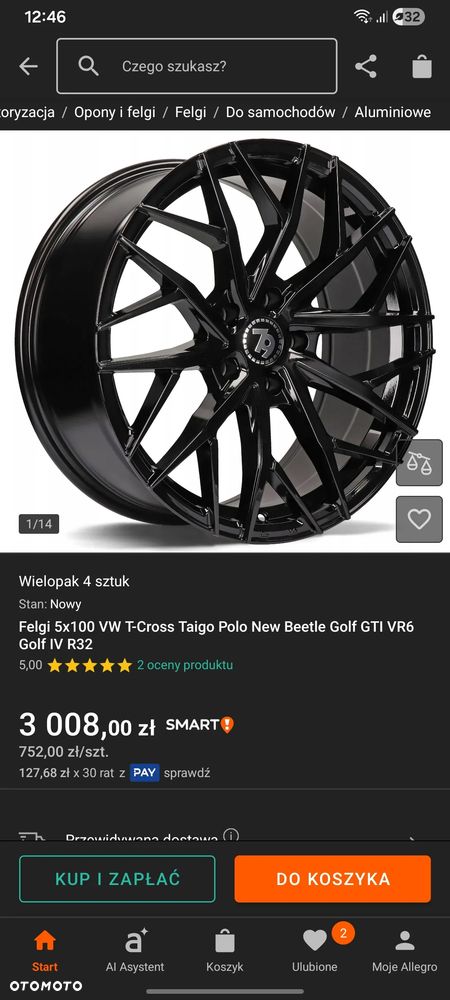Add the product to comparison with the scales icon

[x=419, y=463]
